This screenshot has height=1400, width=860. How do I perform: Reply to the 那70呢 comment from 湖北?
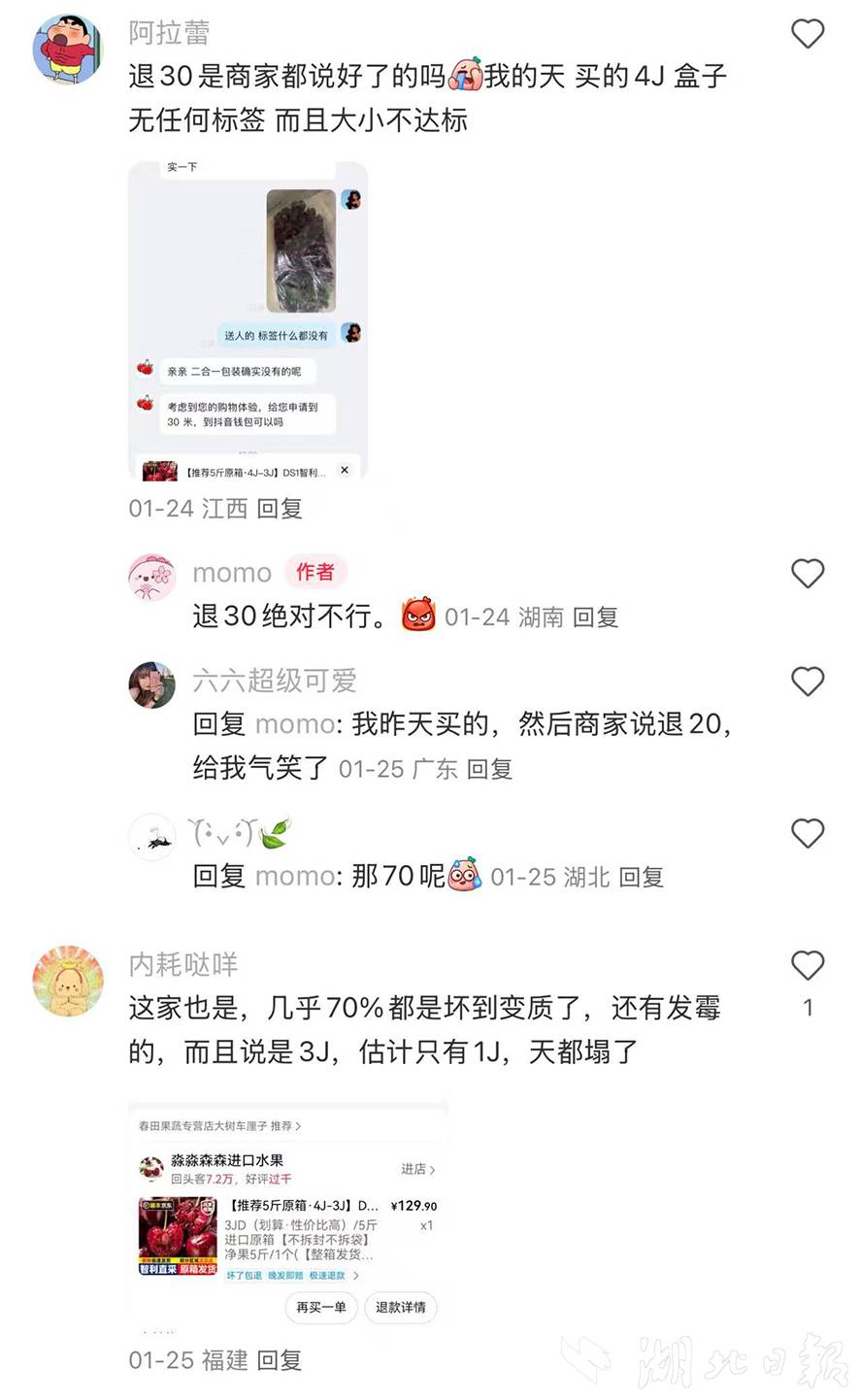tap(641, 878)
